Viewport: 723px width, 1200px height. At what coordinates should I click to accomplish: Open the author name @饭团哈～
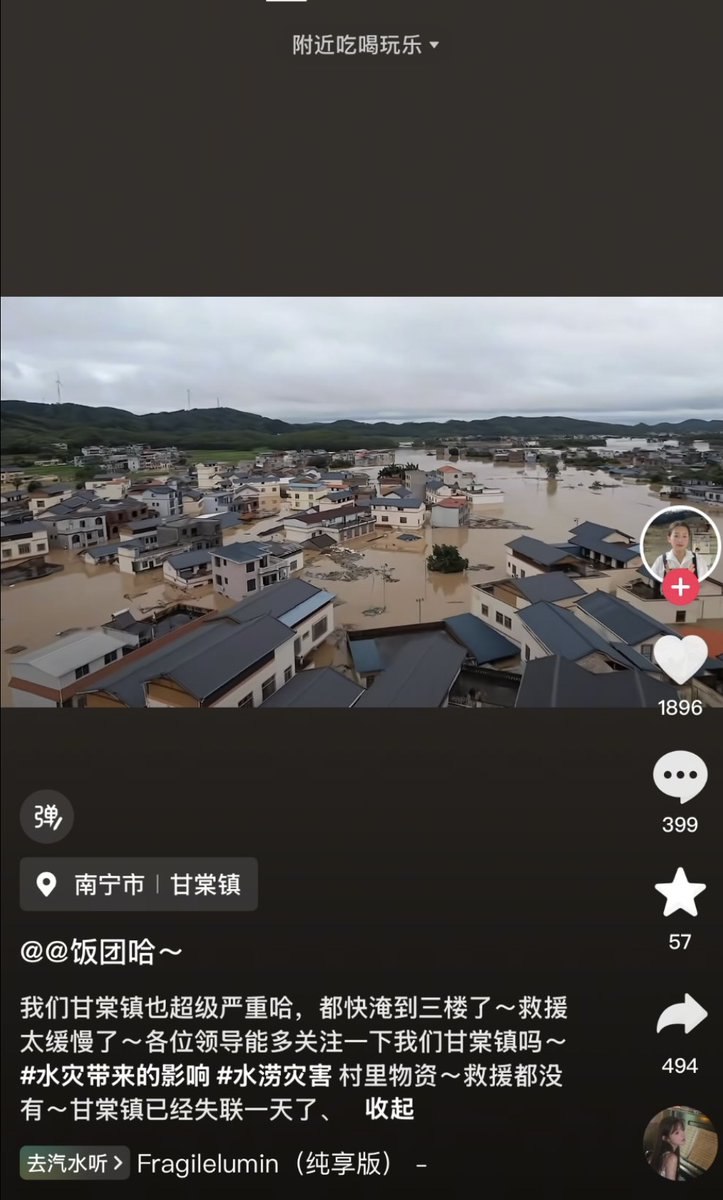(x=101, y=951)
